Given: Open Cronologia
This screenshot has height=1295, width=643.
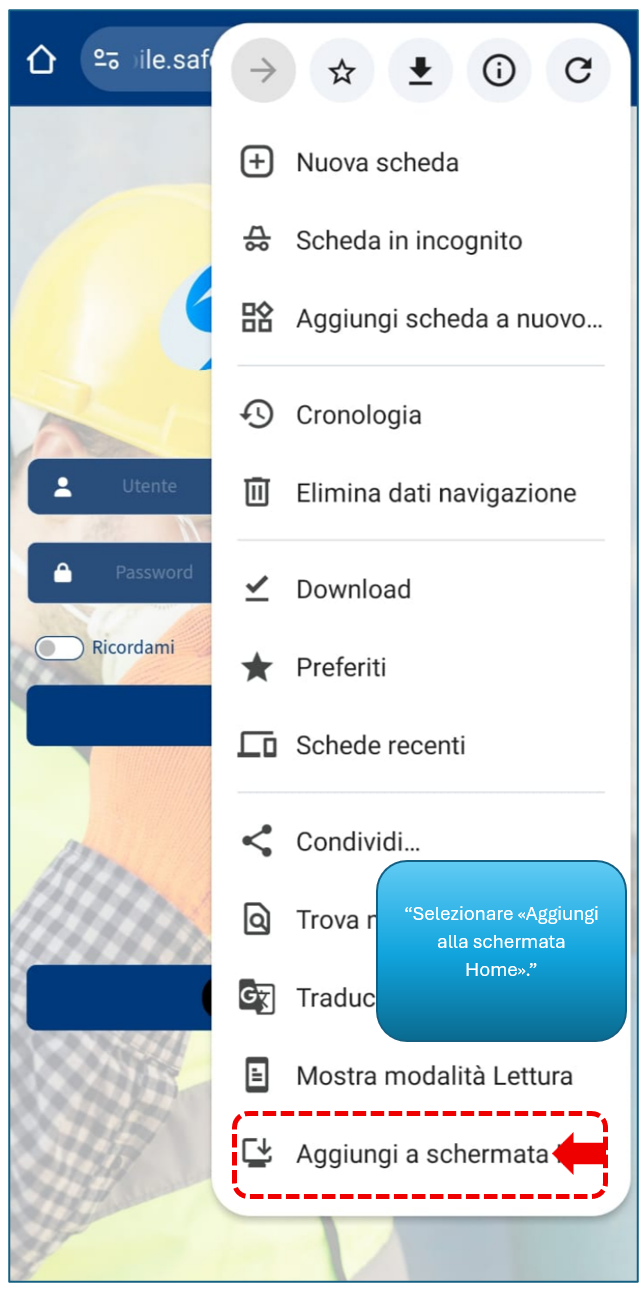Looking at the screenshot, I should [x=358, y=415].
